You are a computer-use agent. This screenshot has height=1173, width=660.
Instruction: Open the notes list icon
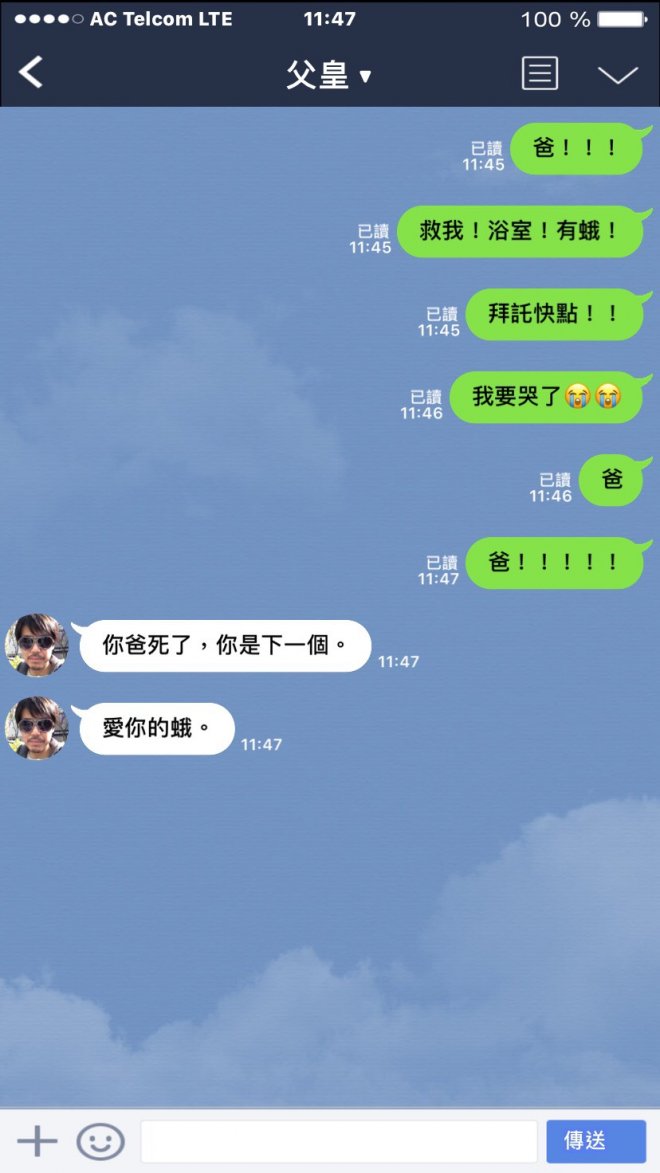pos(540,74)
